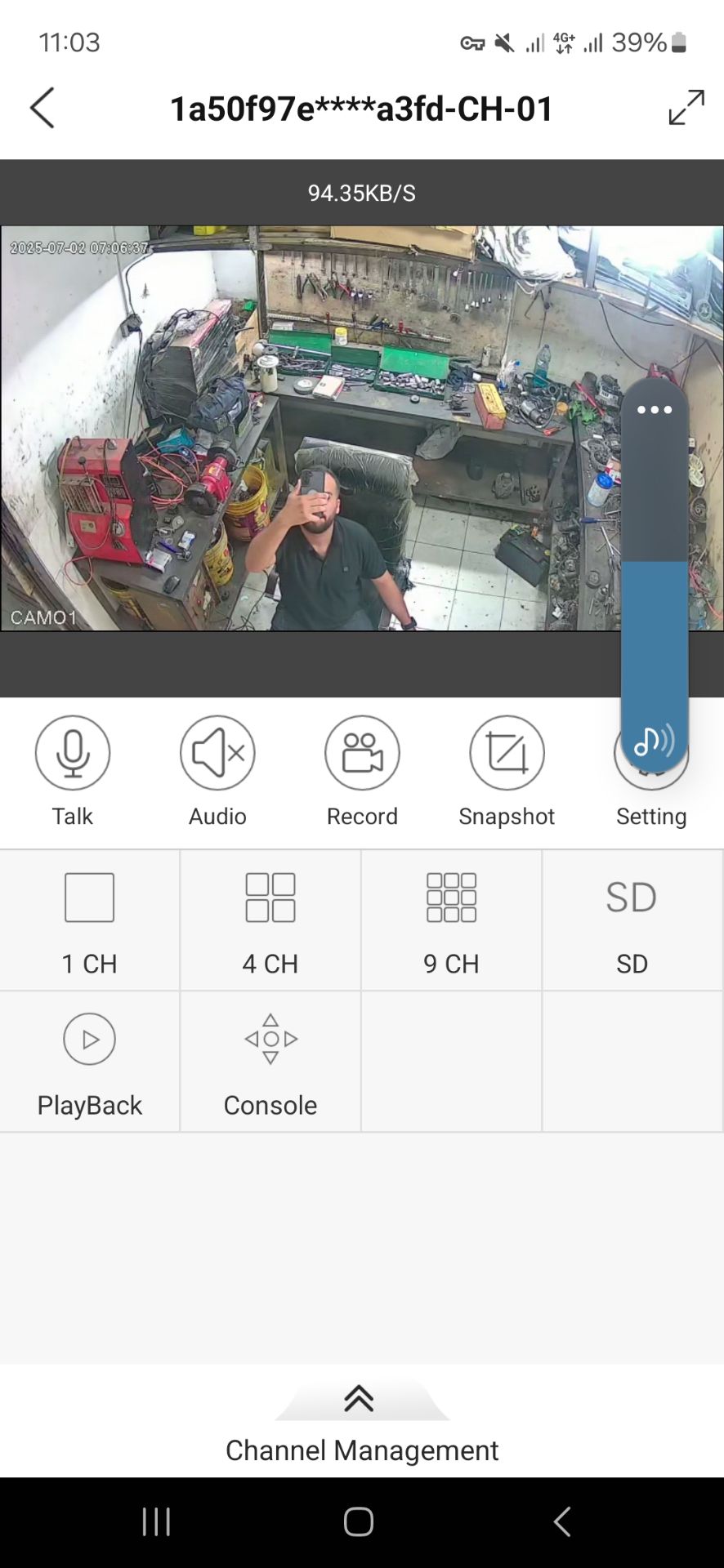The width and height of the screenshot is (724, 1568).
Task: Open PlayBack recordings
Action: [90, 1062]
